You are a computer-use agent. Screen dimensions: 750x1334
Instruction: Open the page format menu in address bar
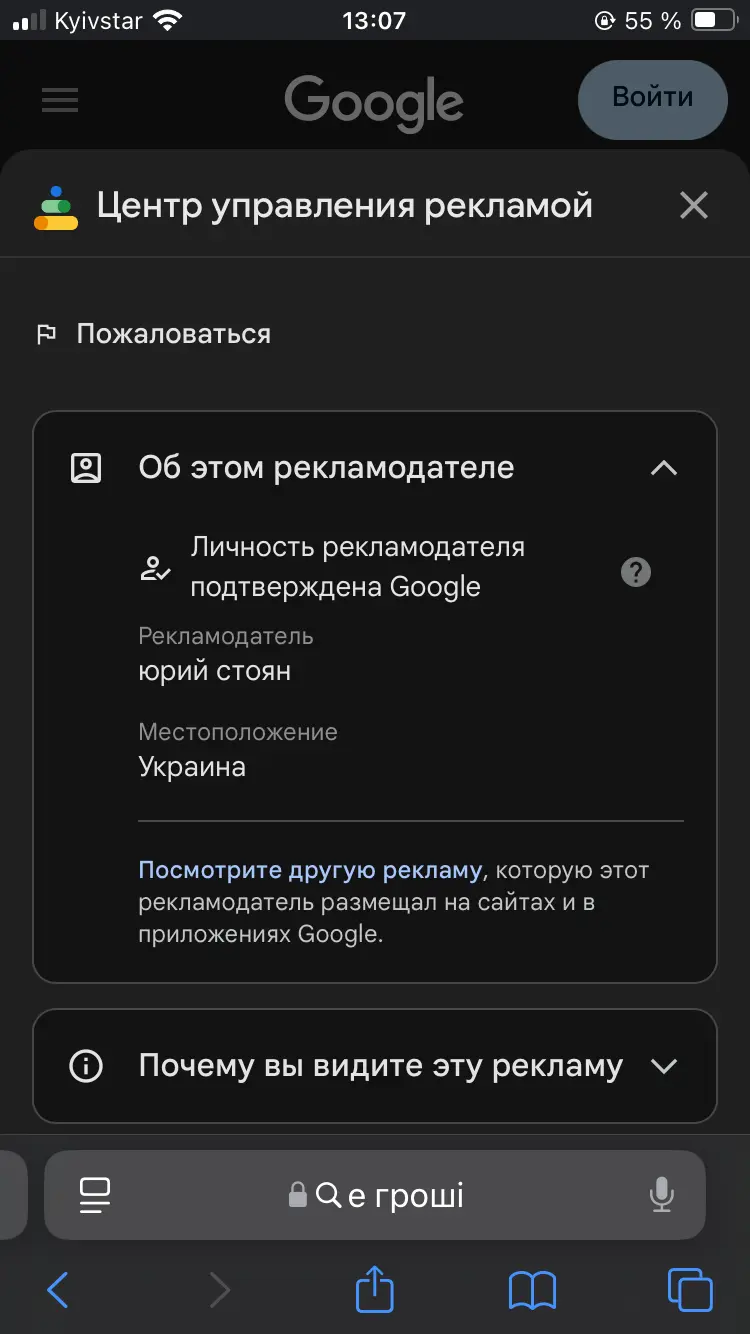point(95,1195)
